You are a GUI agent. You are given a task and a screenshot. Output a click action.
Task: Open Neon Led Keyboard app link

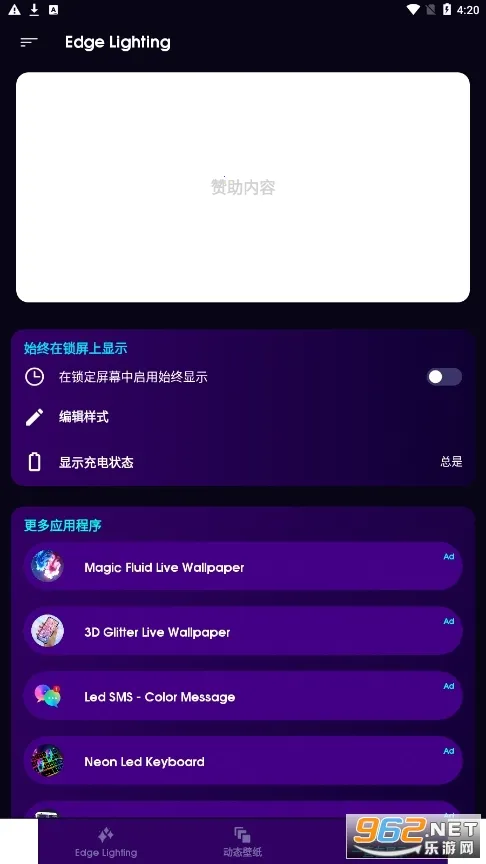pyautogui.click(x=243, y=761)
